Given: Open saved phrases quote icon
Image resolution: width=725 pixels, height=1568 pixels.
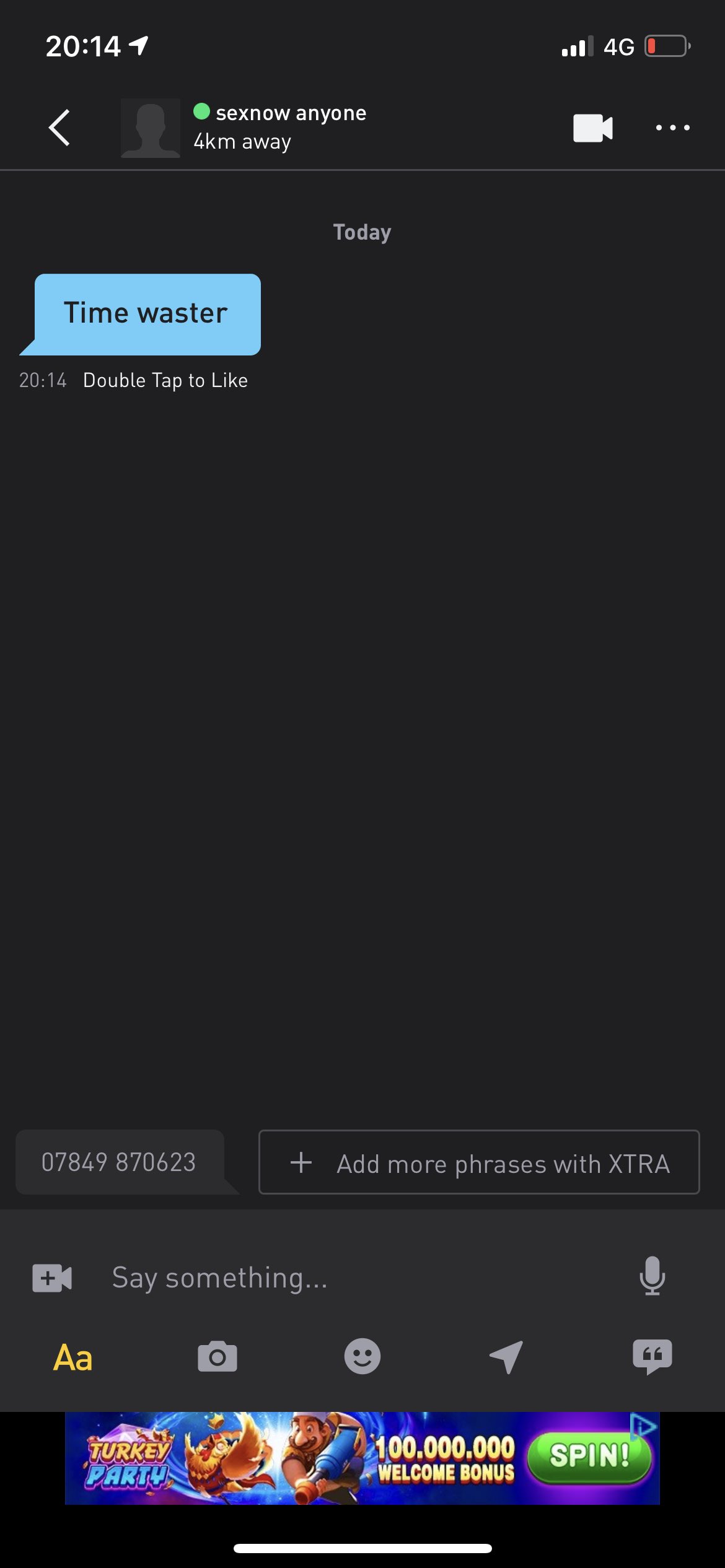Looking at the screenshot, I should (x=652, y=1357).
